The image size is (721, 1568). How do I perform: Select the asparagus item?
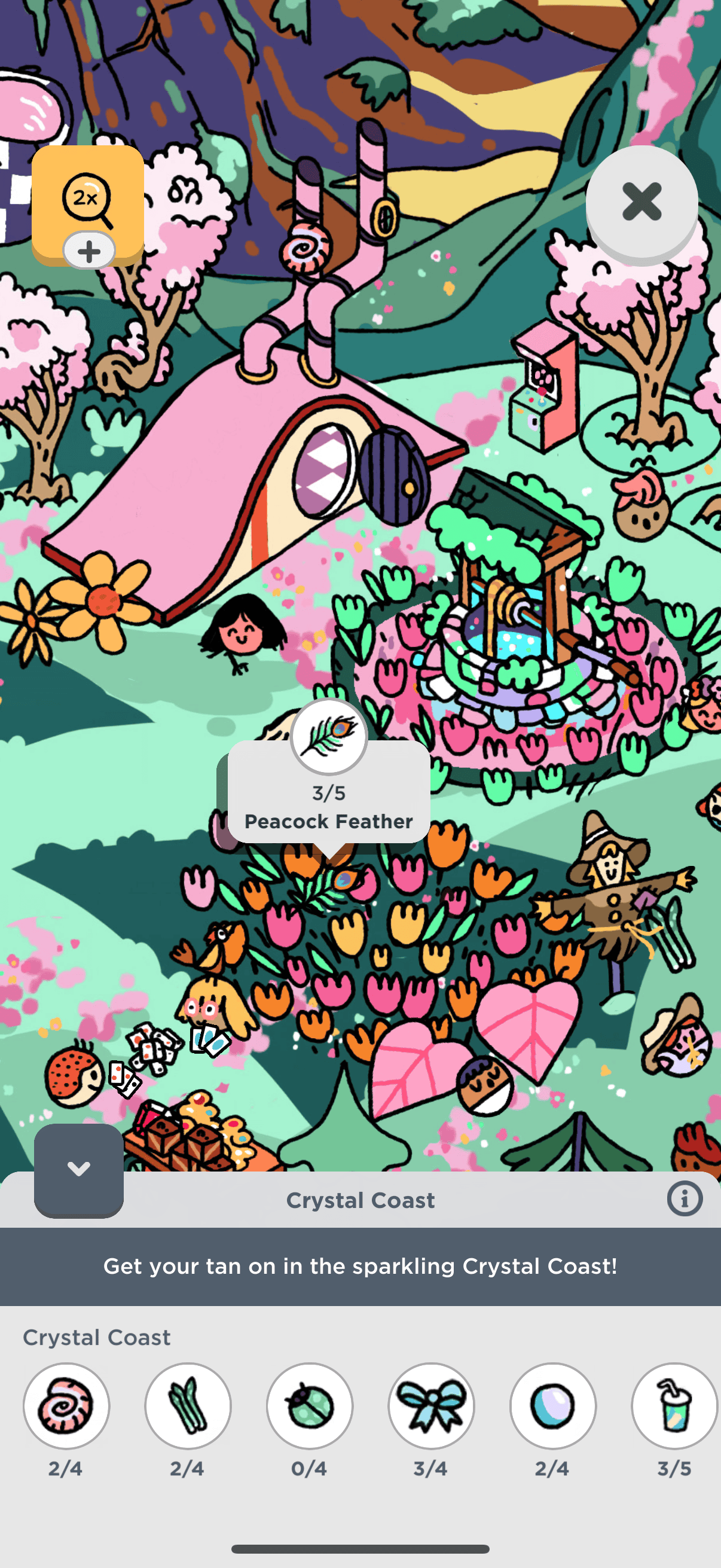click(188, 1405)
